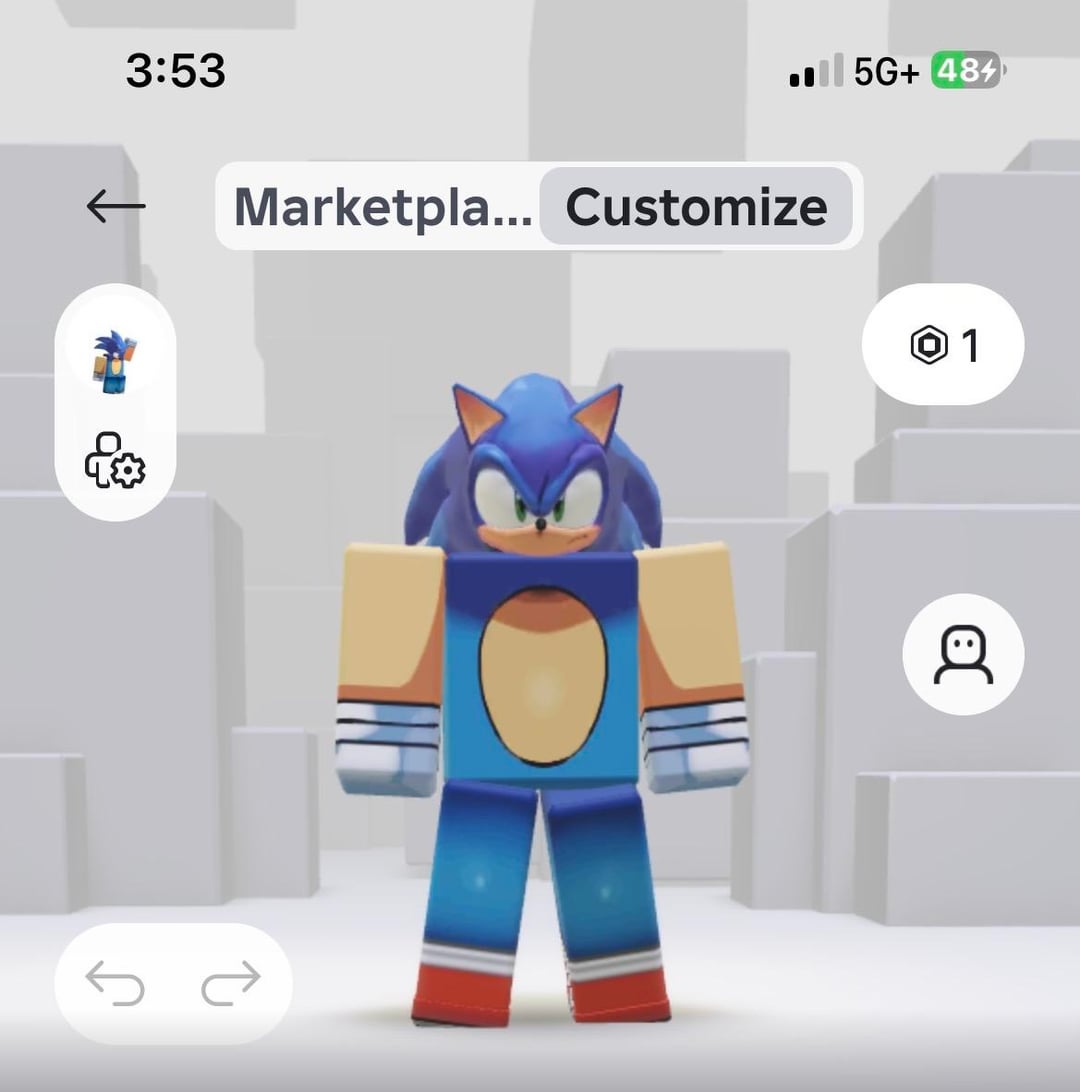
Task: Undo the last avatar change
Action: point(115,983)
